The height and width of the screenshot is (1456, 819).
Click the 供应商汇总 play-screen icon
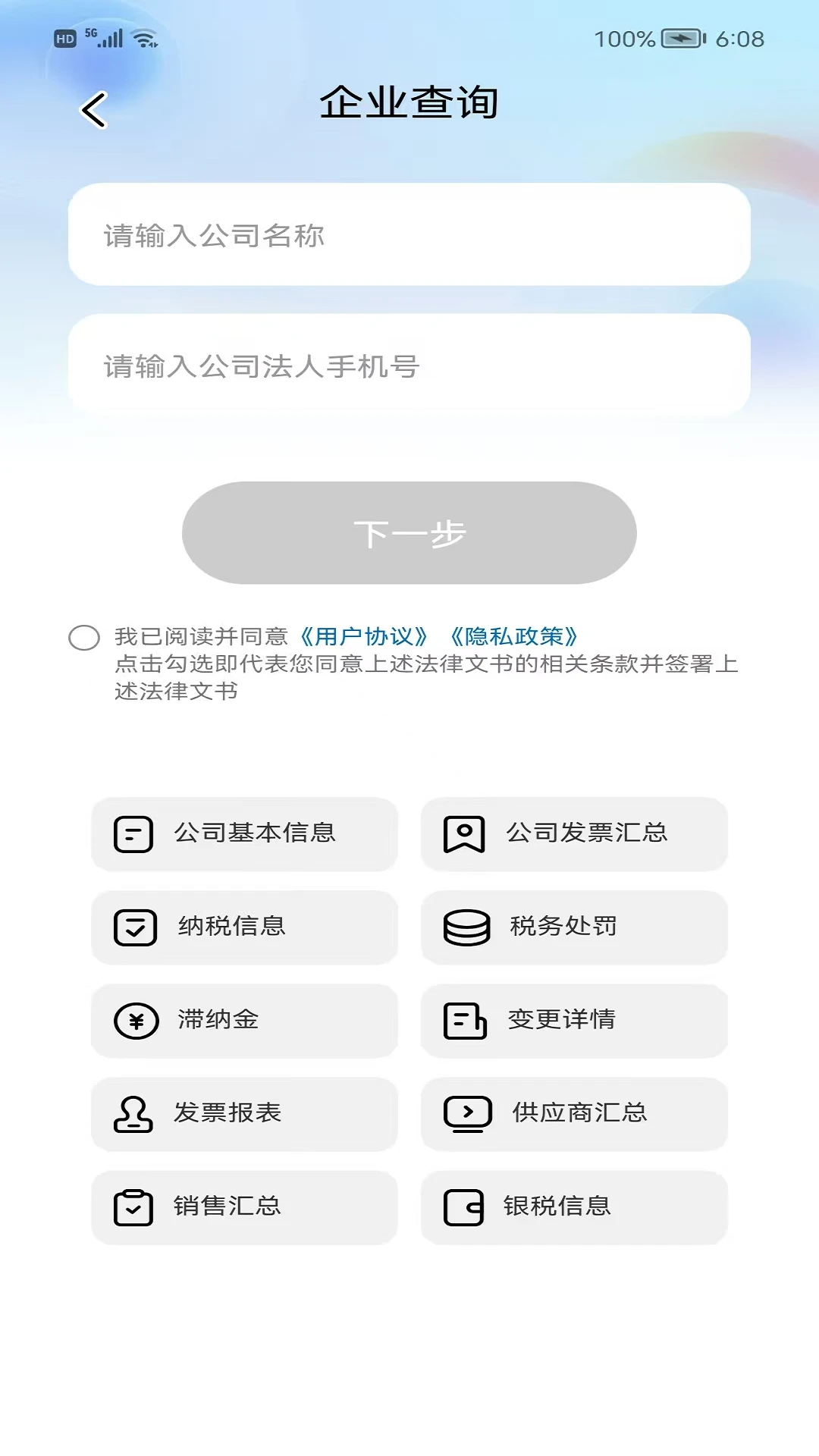(x=465, y=1114)
